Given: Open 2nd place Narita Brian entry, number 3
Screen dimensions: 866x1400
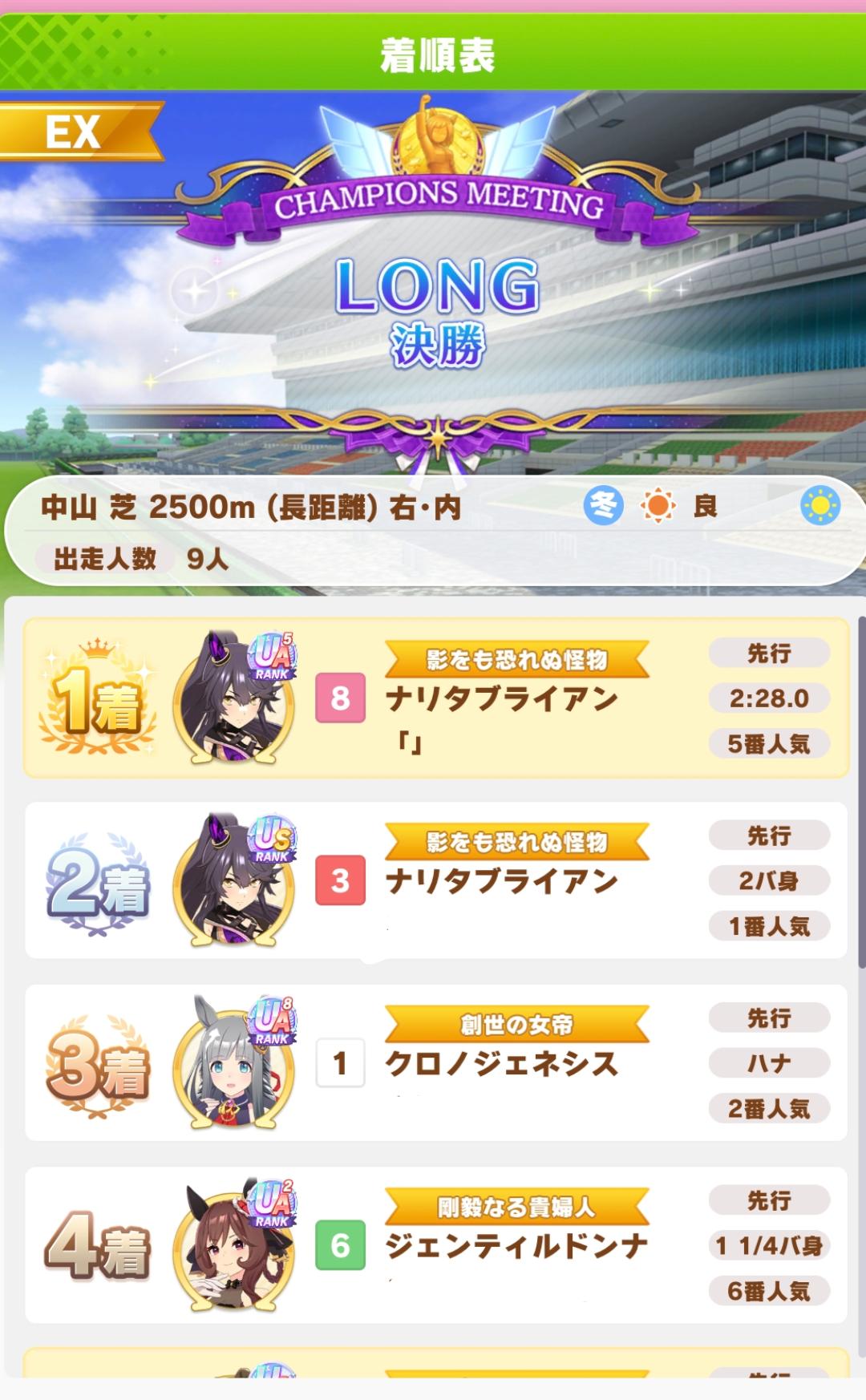Looking at the screenshot, I should click(x=435, y=880).
